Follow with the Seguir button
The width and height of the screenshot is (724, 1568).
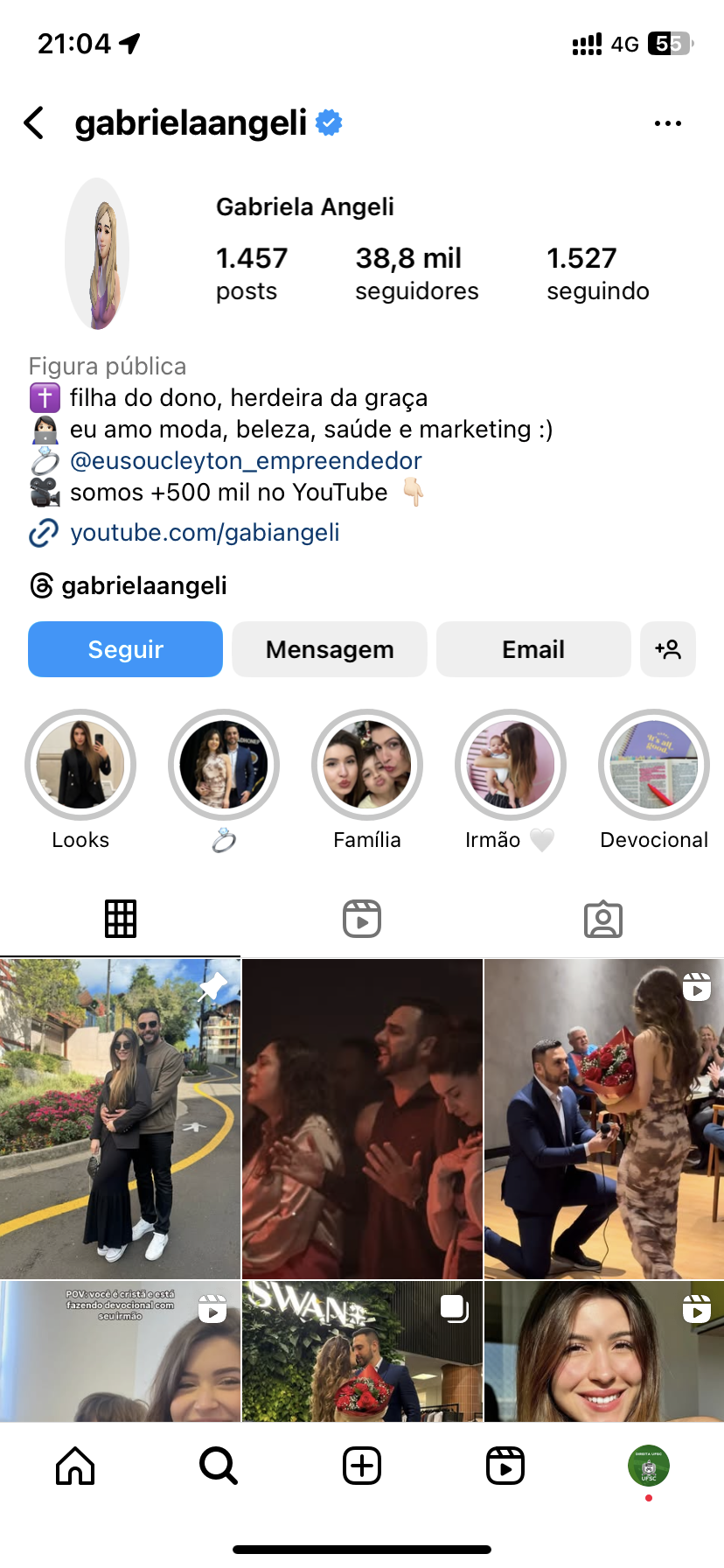pyautogui.click(x=125, y=649)
